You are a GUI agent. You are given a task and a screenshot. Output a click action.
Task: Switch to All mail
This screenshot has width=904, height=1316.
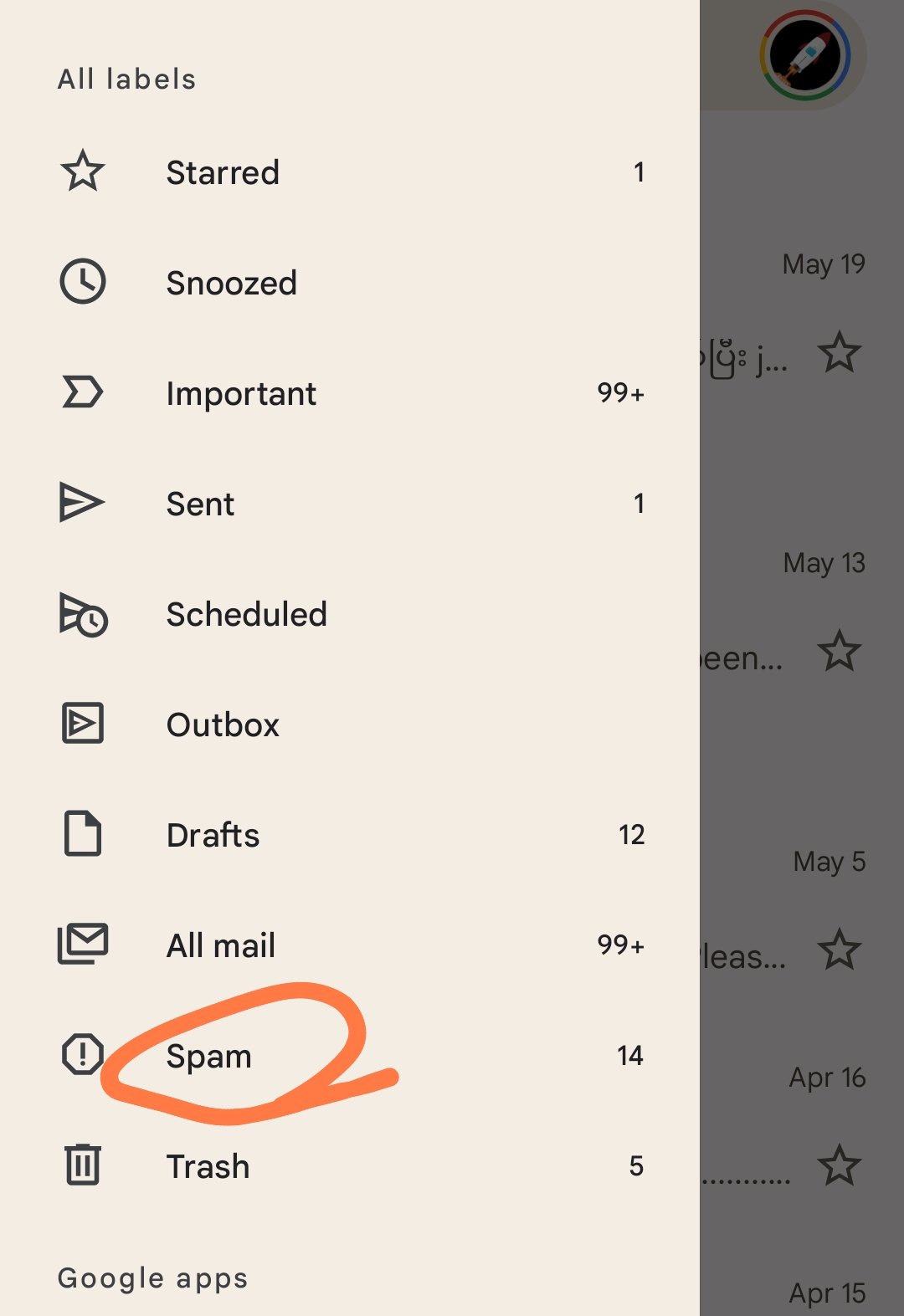[x=220, y=945]
